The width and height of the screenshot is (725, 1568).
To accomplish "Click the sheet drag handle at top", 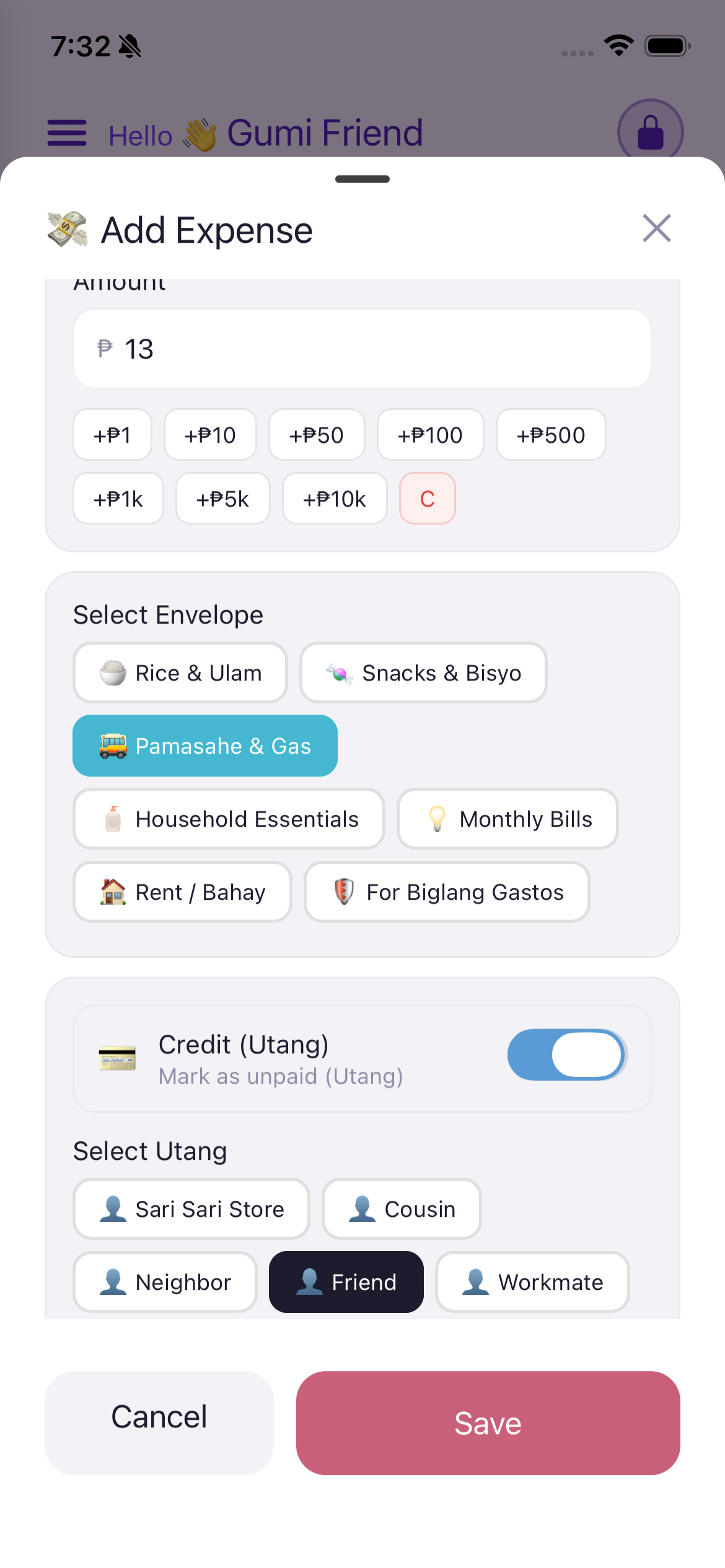I will point(362,179).
